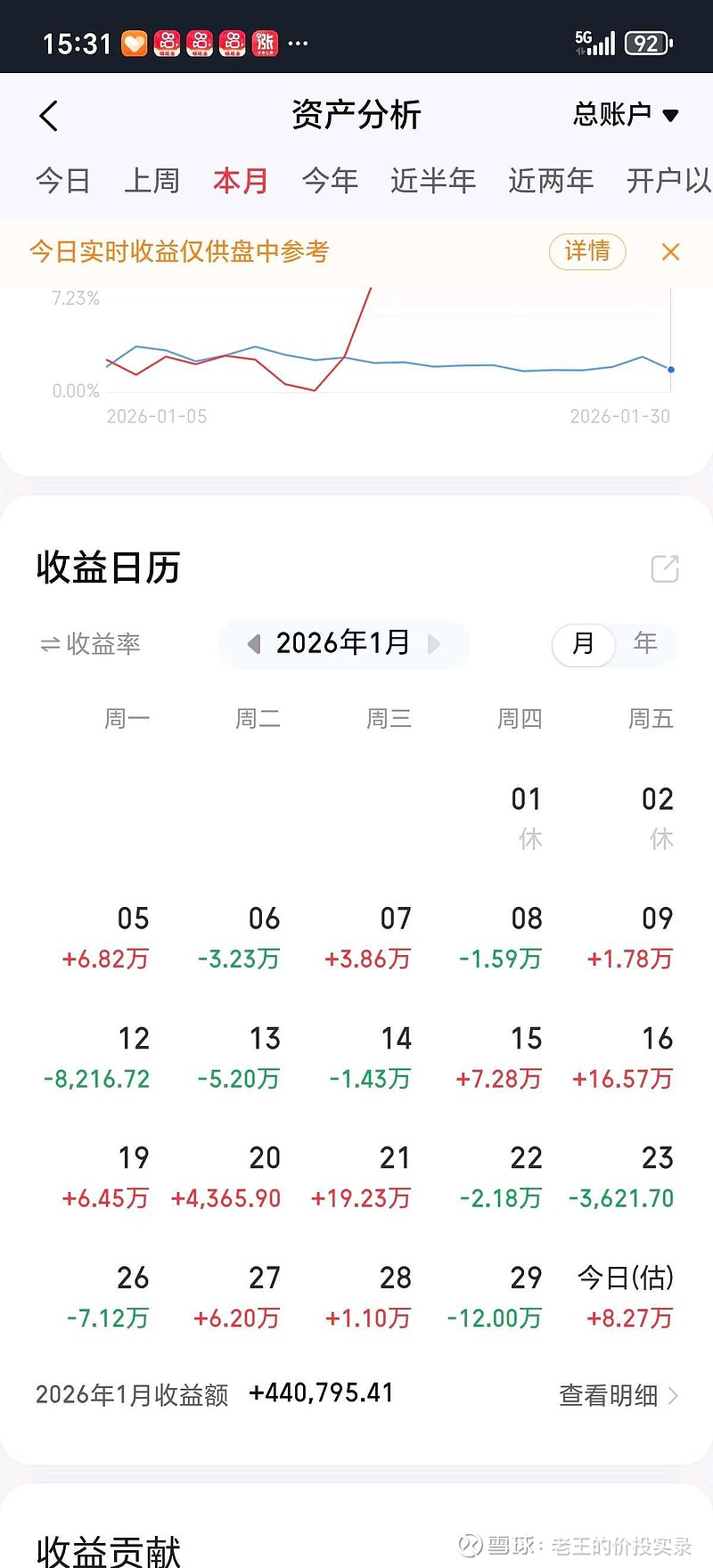Tap the back arrow to exit 资产分析
The height and width of the screenshot is (1568, 713).
pos(49,115)
